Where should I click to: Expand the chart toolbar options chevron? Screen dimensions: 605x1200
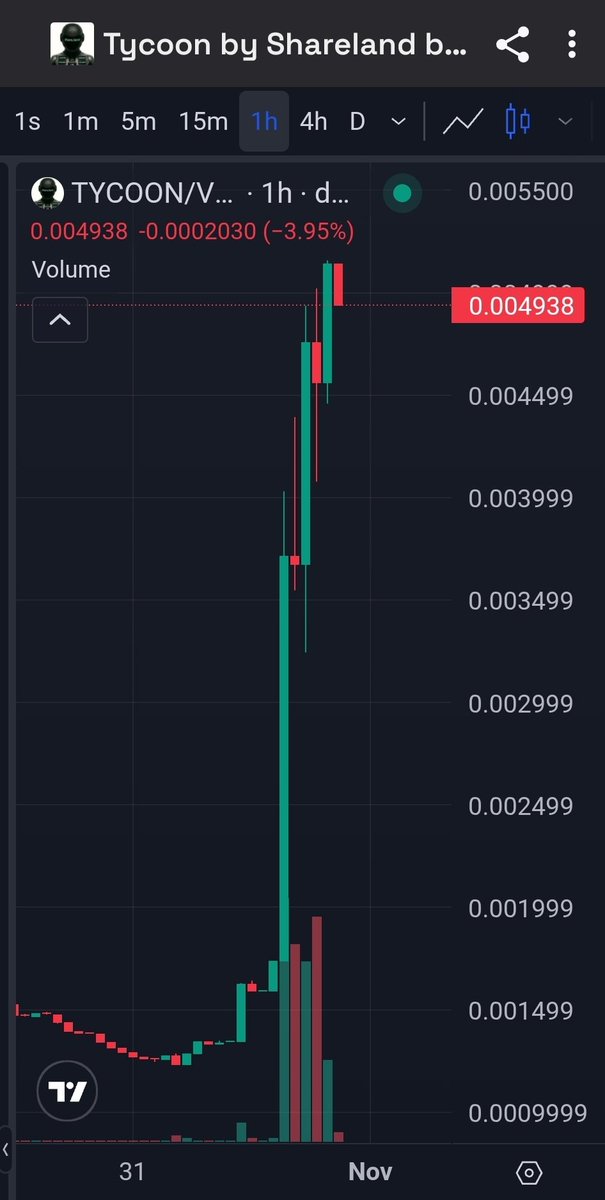tap(565, 122)
